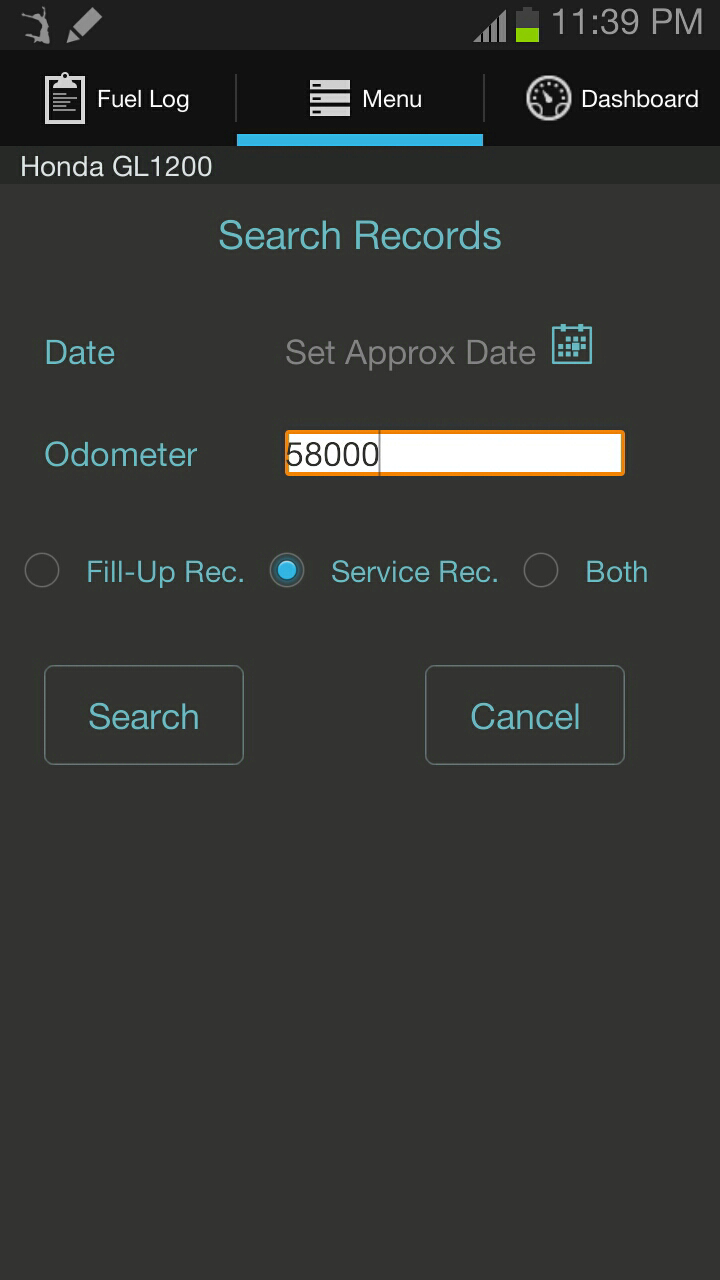
Task: Cancel the record search
Action: pyautogui.click(x=525, y=715)
